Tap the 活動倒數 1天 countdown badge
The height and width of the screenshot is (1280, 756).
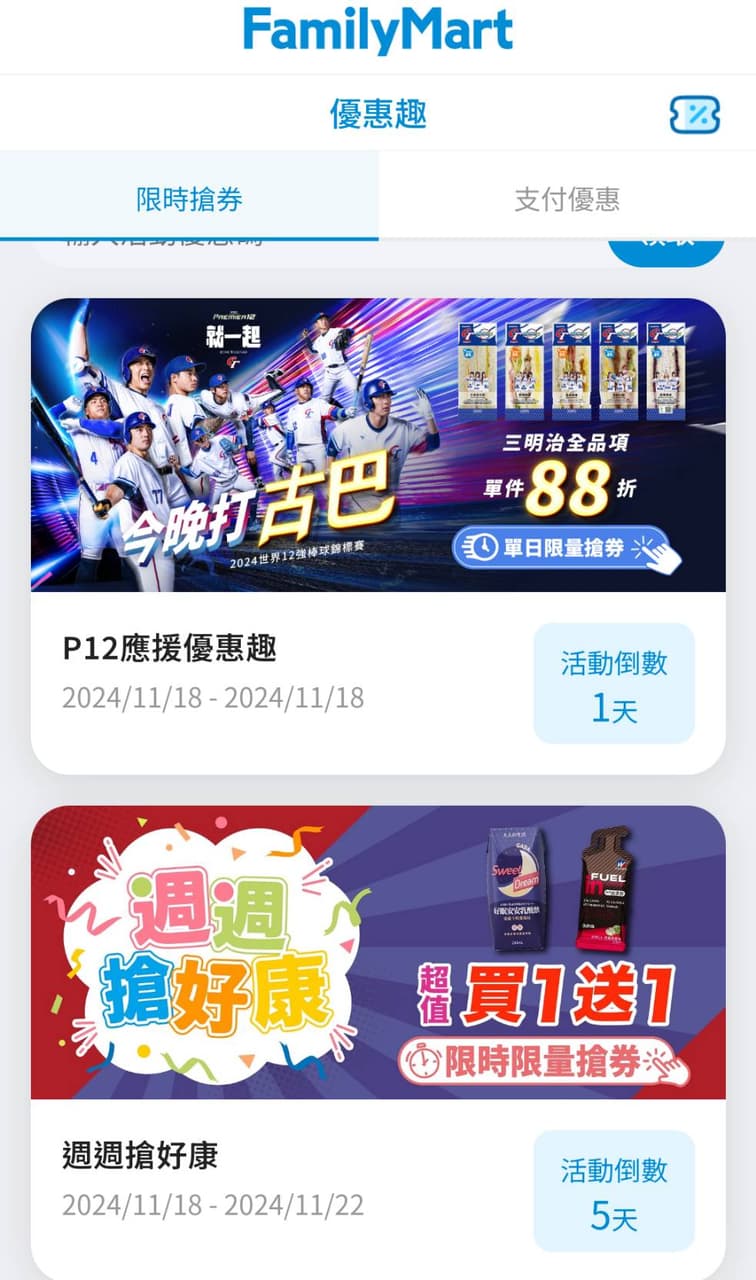tap(613, 682)
